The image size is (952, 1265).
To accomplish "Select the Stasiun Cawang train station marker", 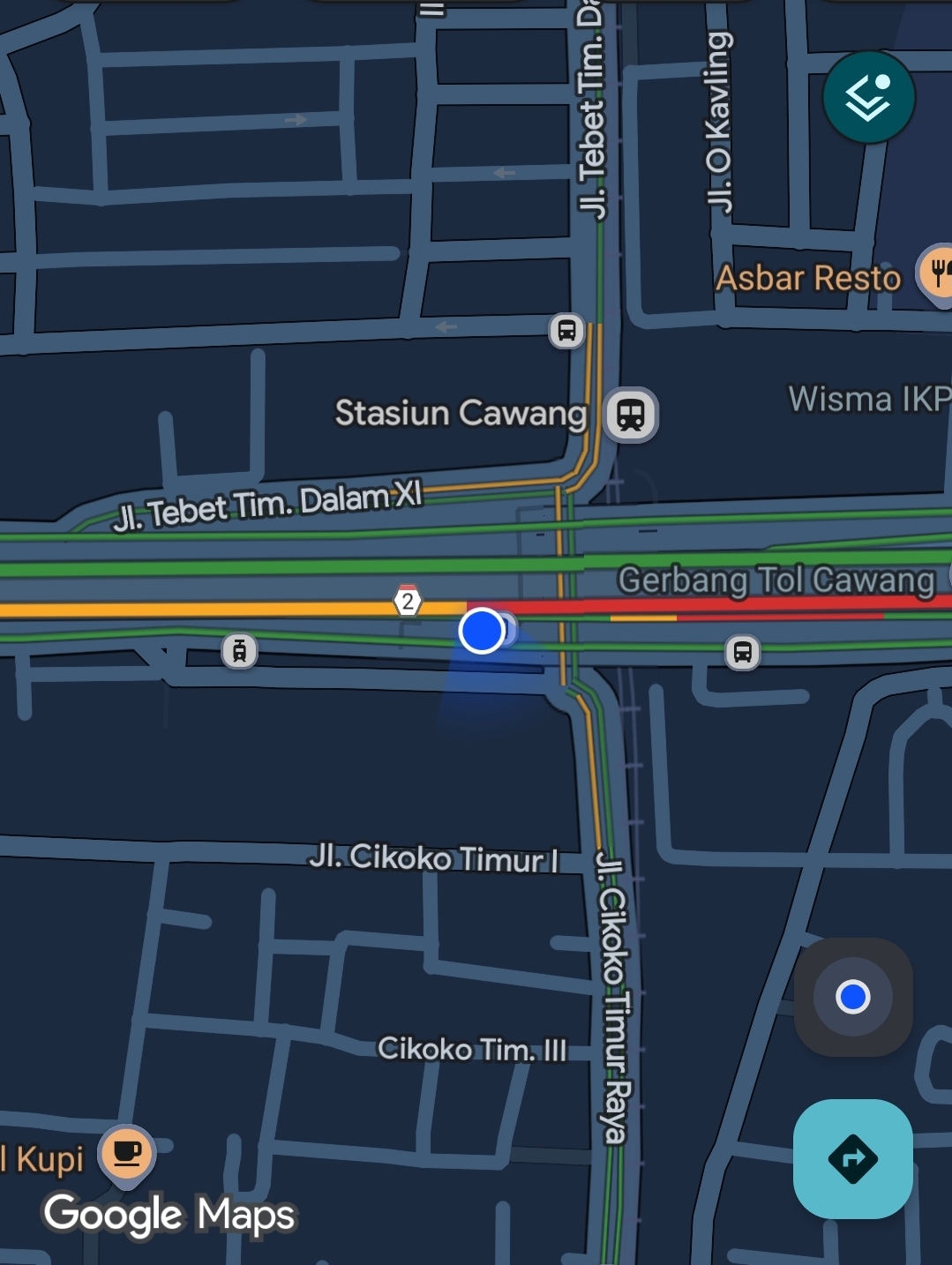I will coord(631,415).
